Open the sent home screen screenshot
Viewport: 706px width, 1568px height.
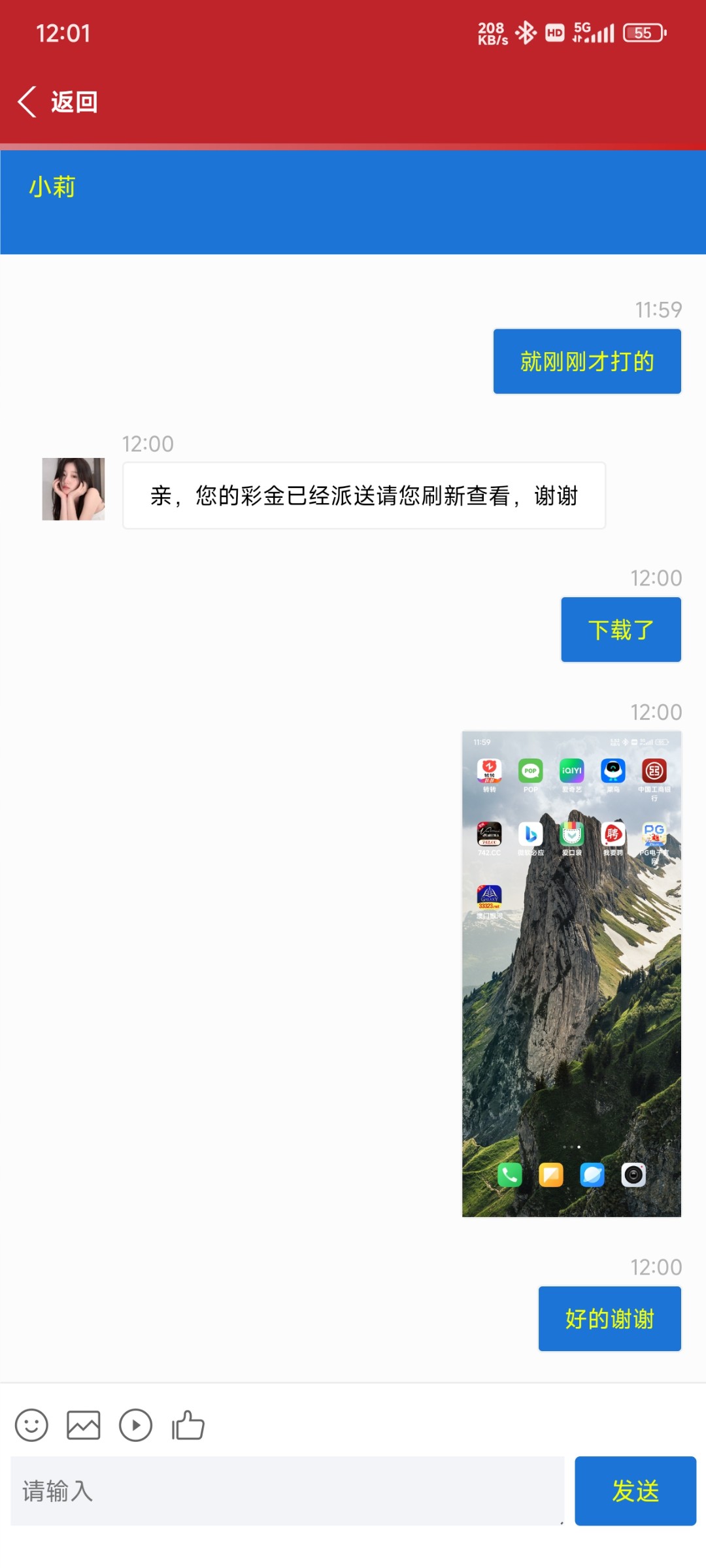[x=571, y=973]
